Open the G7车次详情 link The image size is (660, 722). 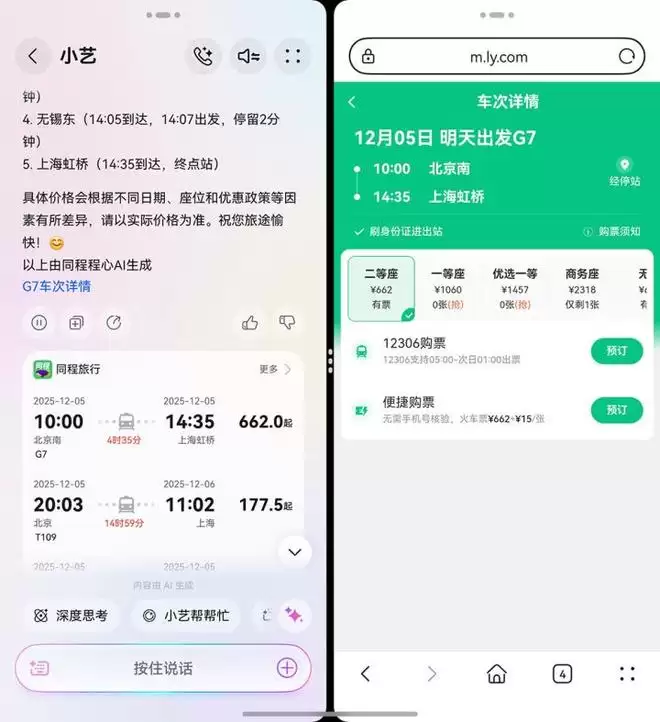(x=56, y=286)
